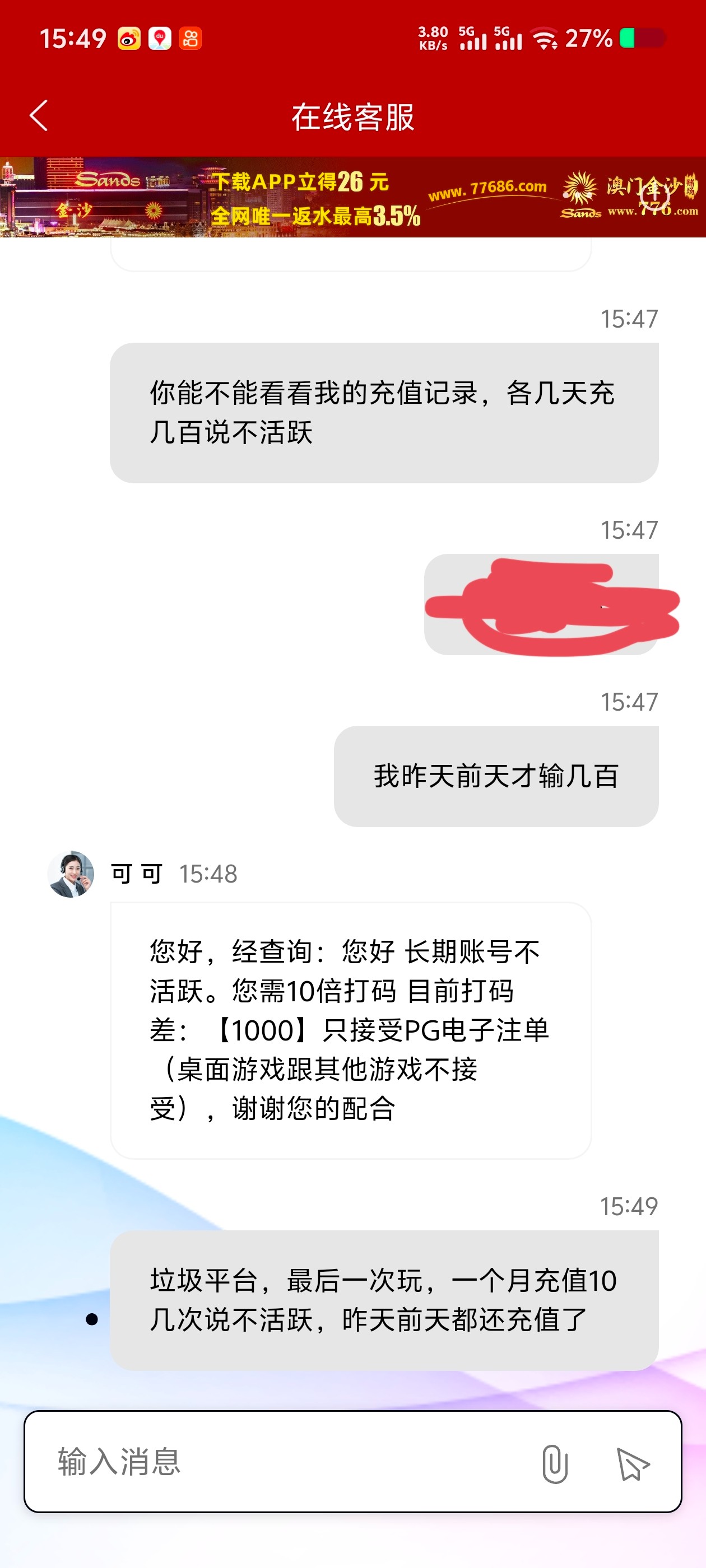
Task: Attach a file with the paperclip icon
Action: (x=554, y=1463)
